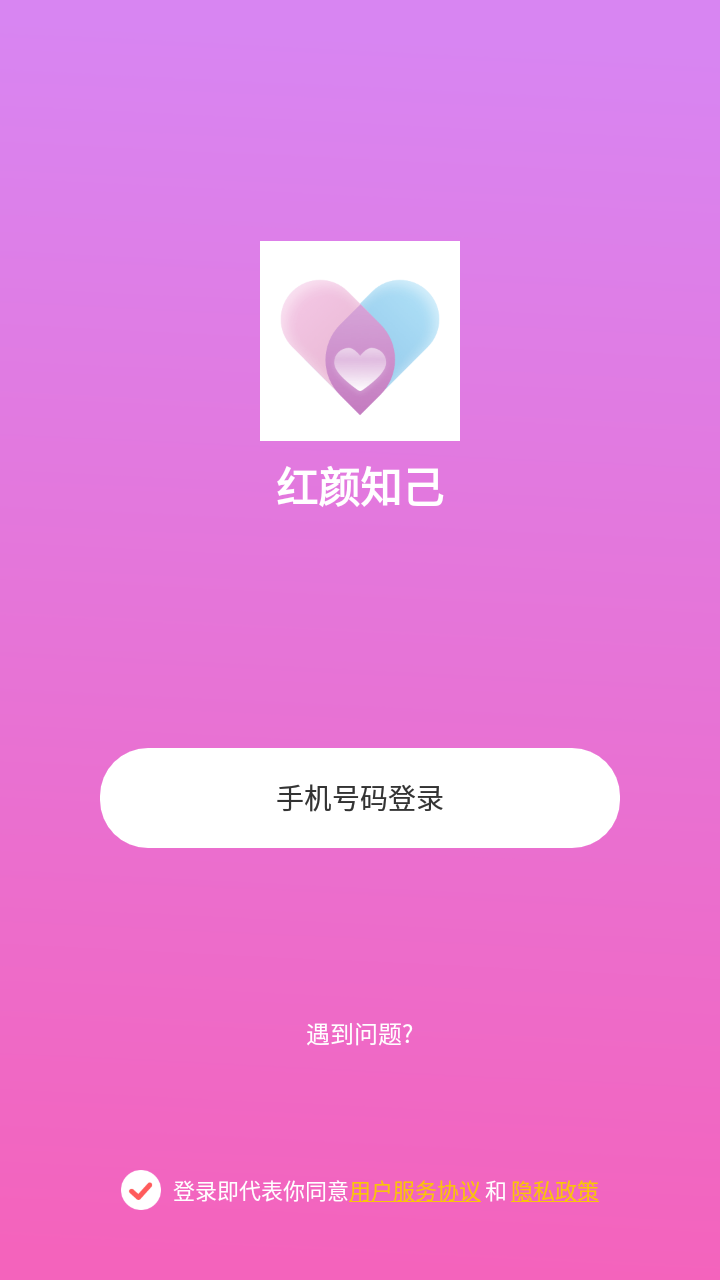This screenshot has width=720, height=1280.
Task: Tap the 手机号码登录 button
Action: click(360, 798)
